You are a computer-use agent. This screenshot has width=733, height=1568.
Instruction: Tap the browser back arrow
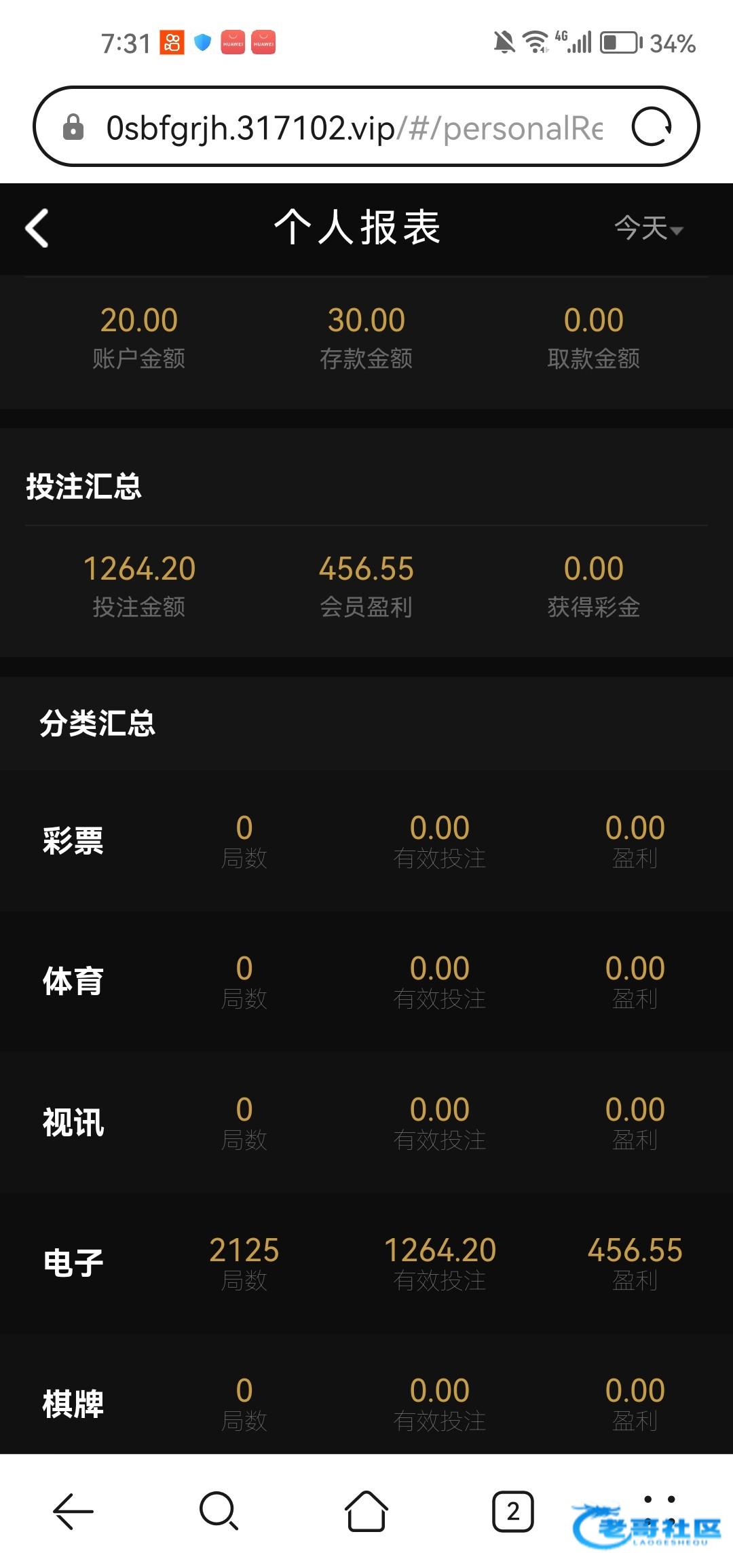coord(73,1511)
